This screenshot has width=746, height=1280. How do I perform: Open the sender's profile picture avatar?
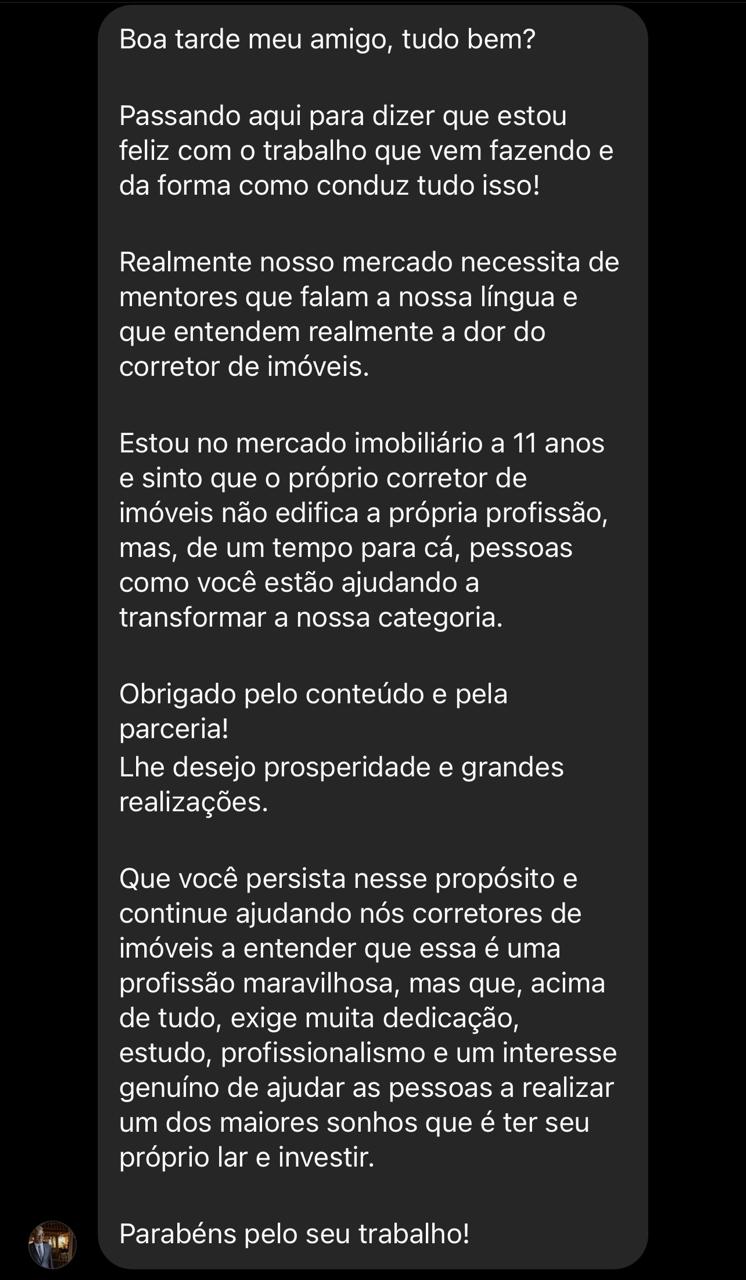tap(52, 1244)
